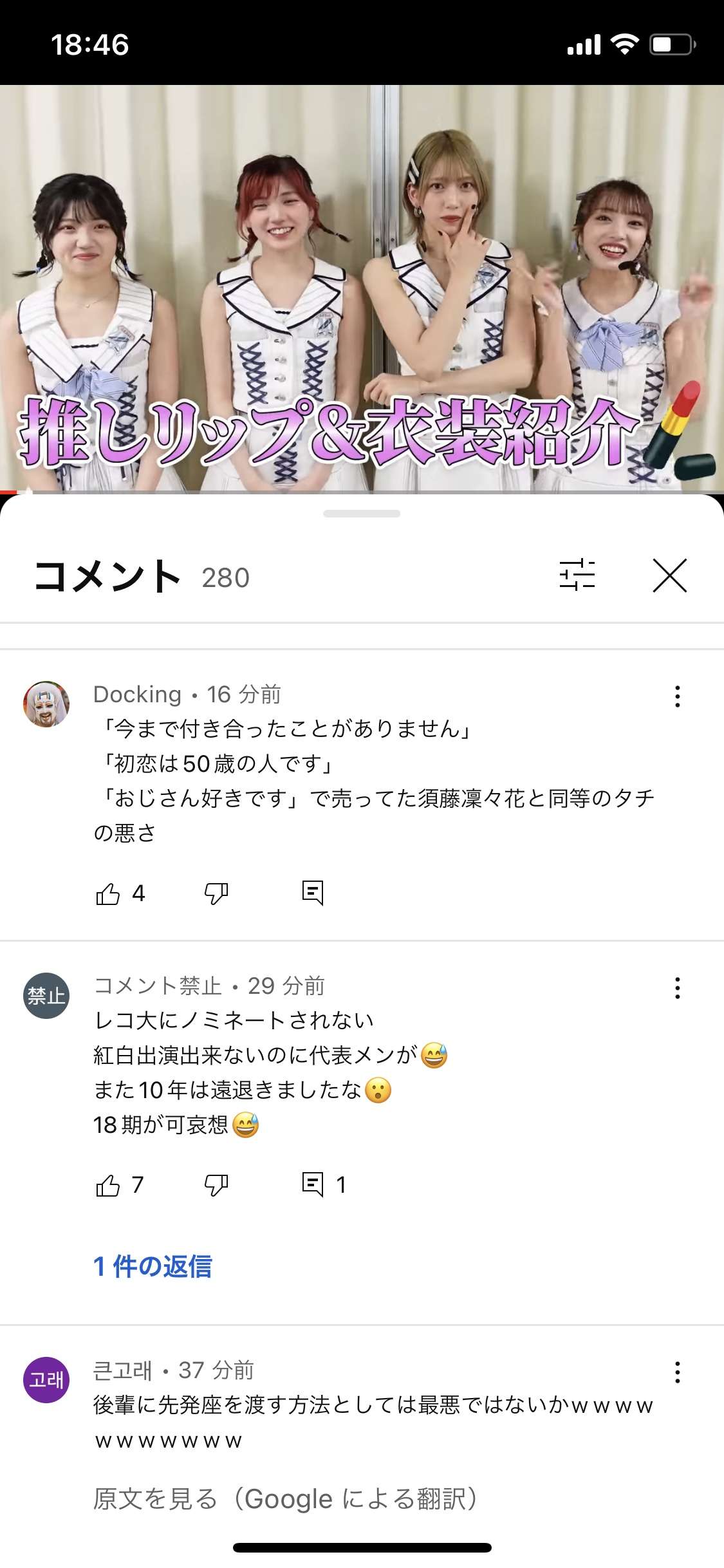Dislike Docking's comment

tap(216, 893)
